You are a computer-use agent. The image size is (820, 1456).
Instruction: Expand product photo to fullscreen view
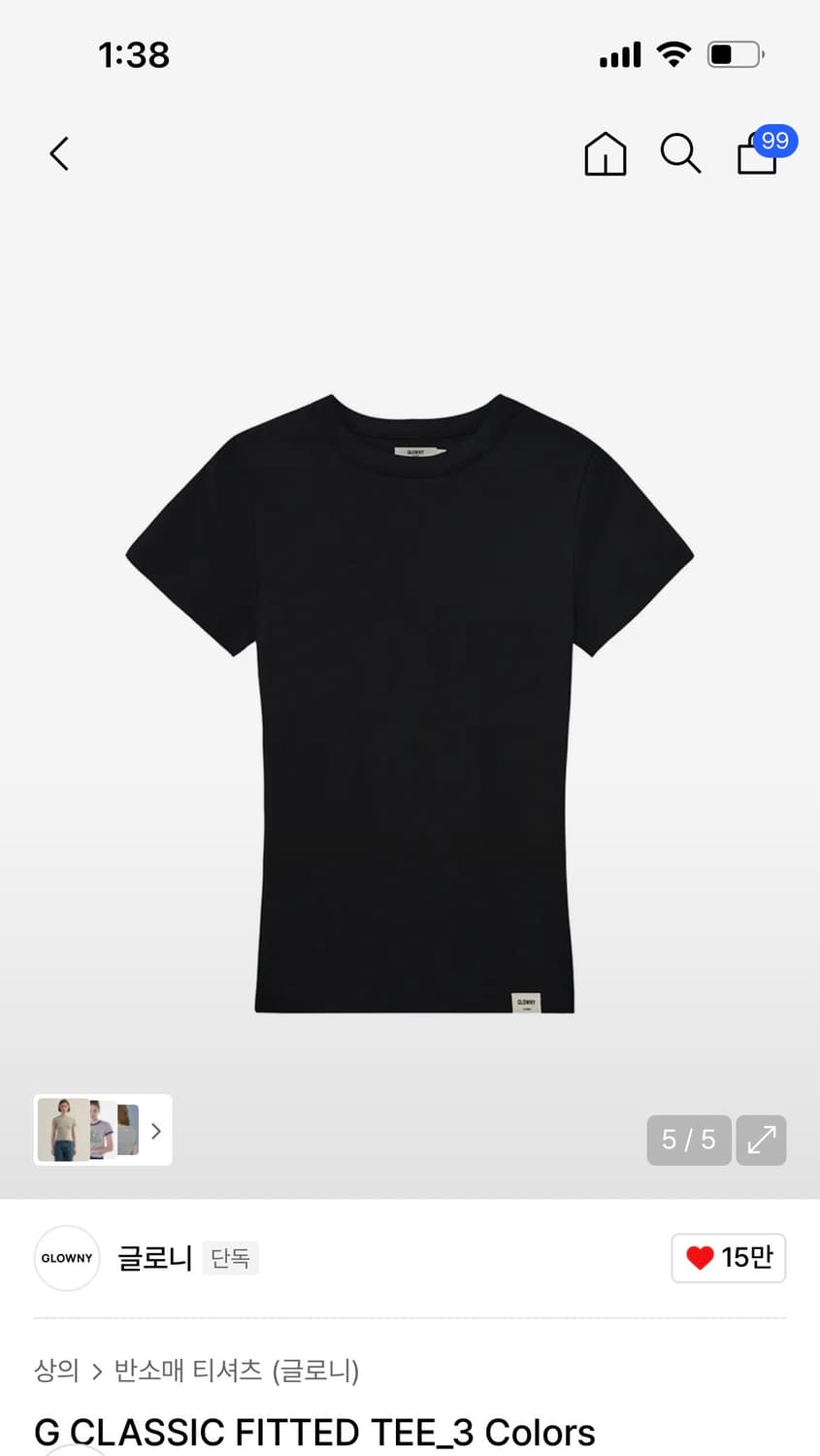point(761,1140)
